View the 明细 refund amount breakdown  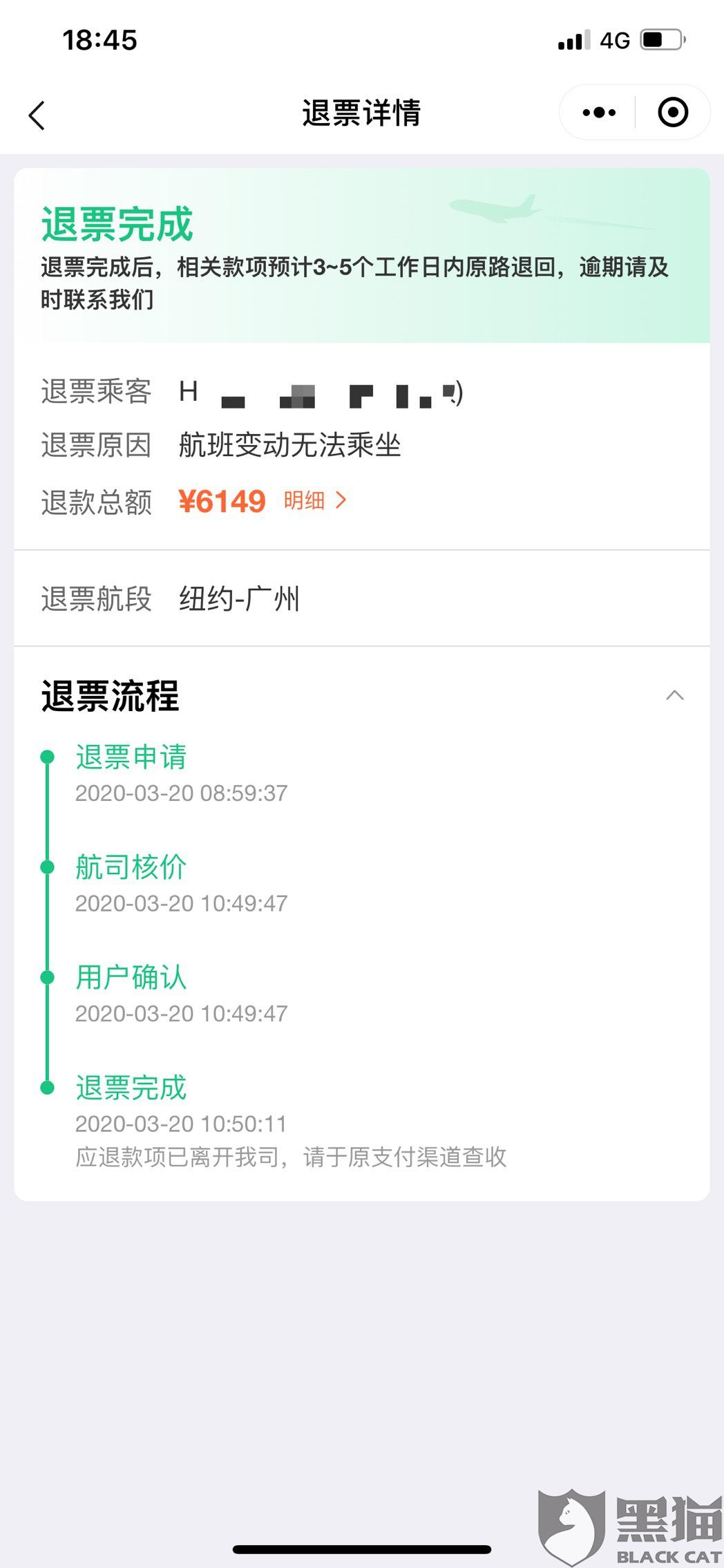point(314,500)
